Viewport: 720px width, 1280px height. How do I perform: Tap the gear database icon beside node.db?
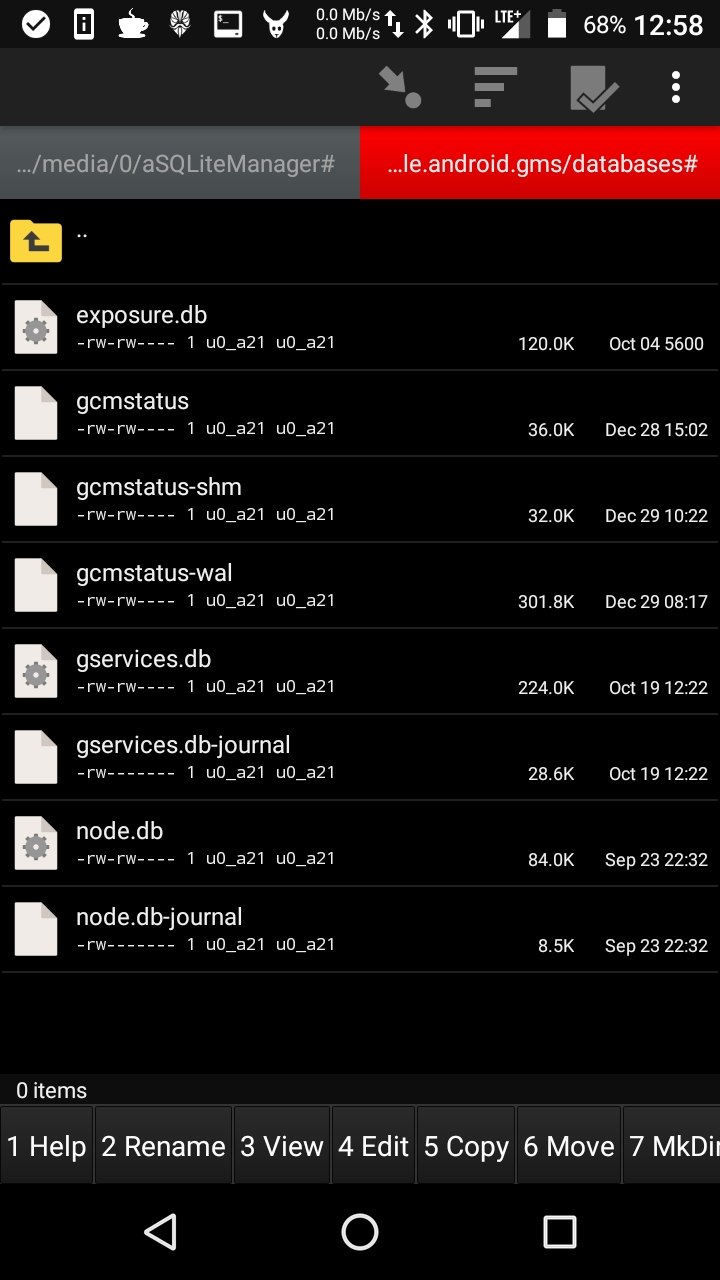click(x=36, y=843)
